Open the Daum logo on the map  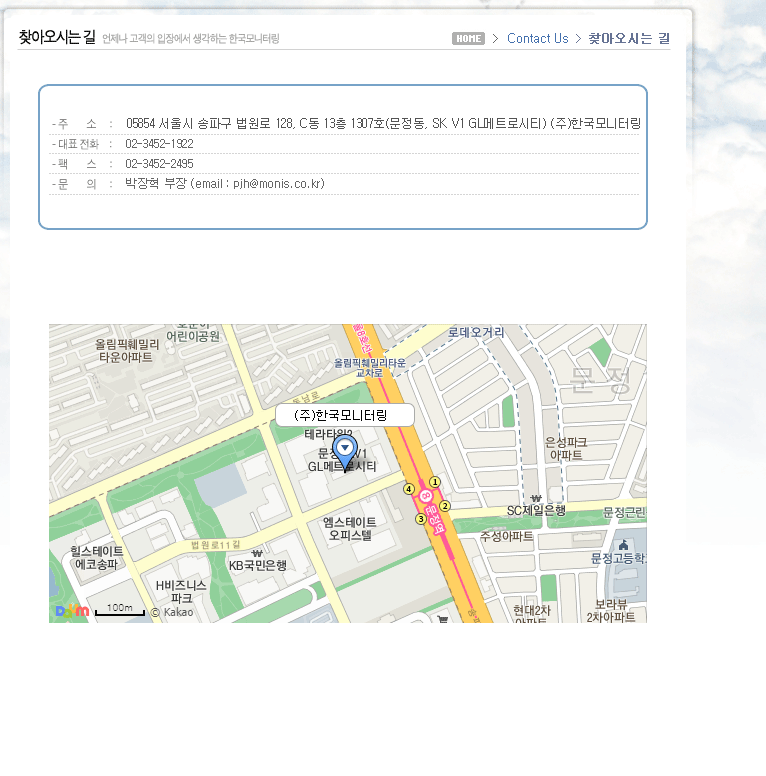71,610
